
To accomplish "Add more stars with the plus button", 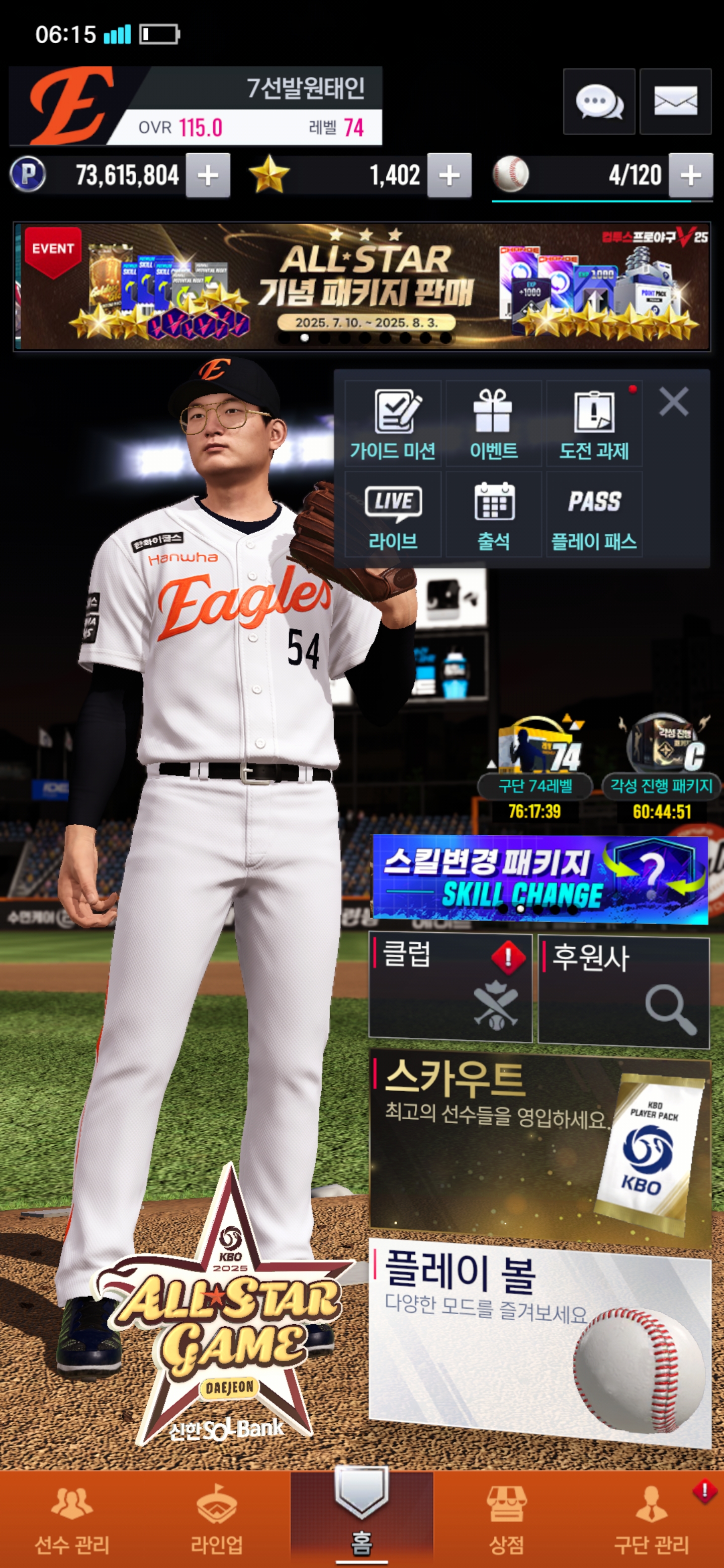I will click(x=449, y=175).
